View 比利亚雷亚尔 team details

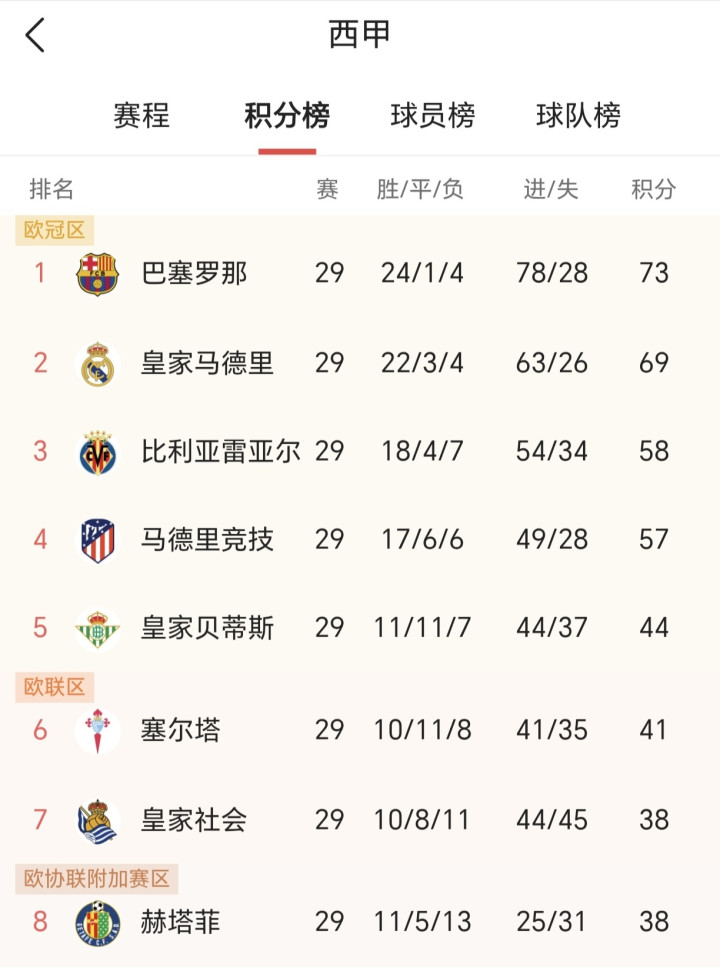coord(220,451)
